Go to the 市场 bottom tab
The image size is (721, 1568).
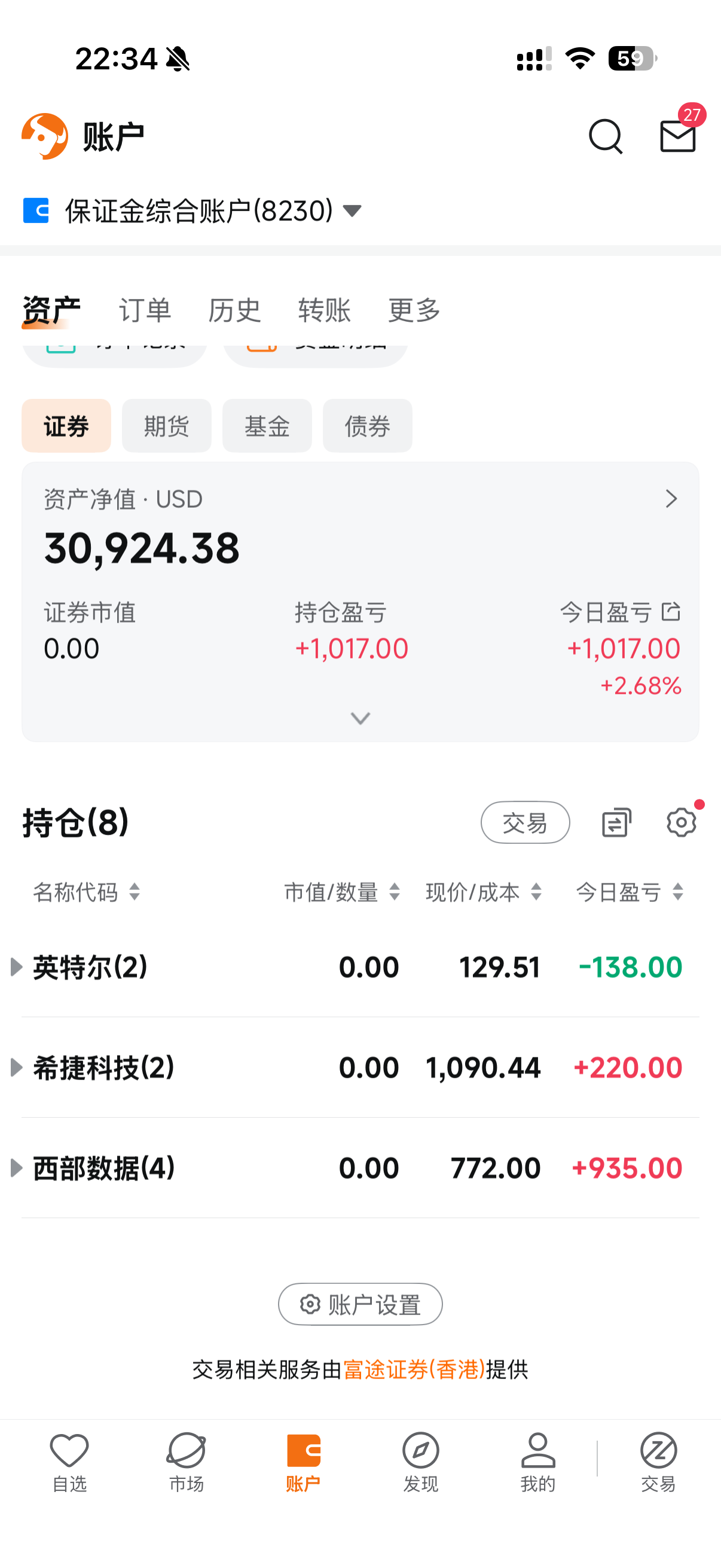point(186,1462)
